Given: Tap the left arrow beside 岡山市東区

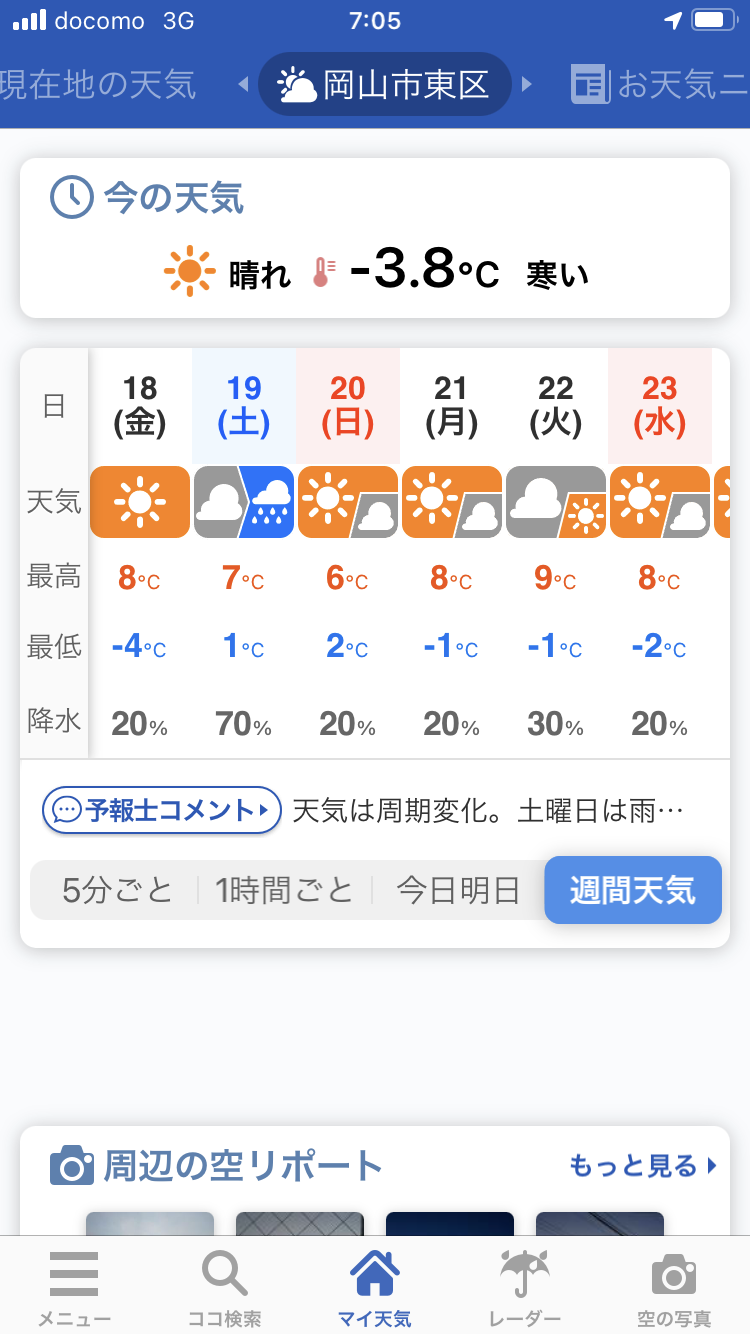Looking at the screenshot, I should 243,85.
